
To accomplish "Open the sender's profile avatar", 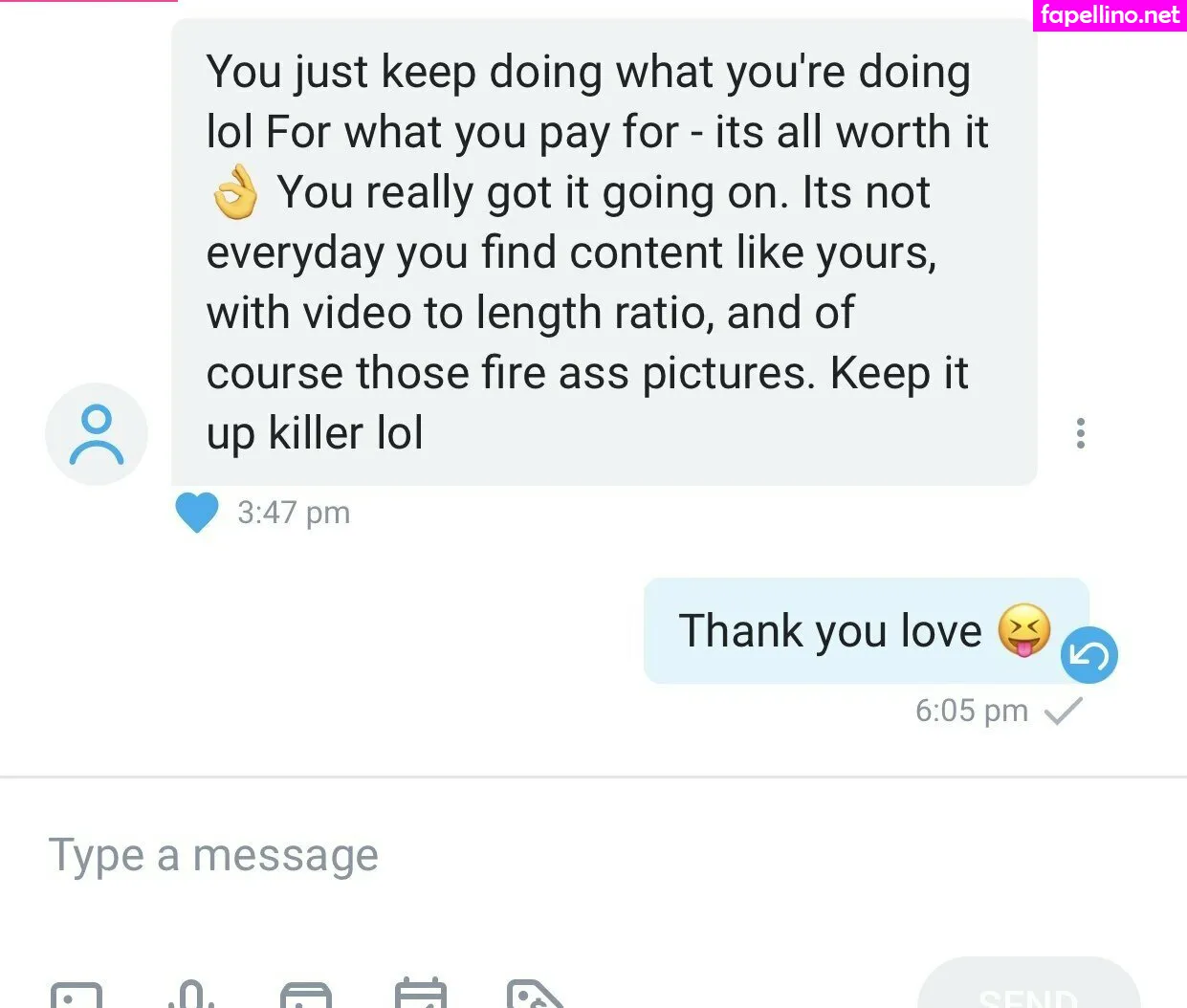I will 97,434.
